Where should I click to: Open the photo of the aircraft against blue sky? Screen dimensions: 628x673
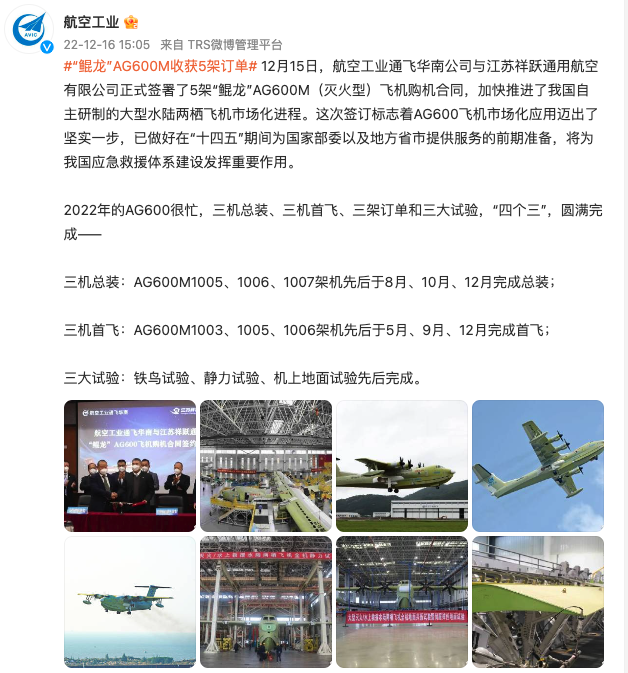(x=537, y=465)
